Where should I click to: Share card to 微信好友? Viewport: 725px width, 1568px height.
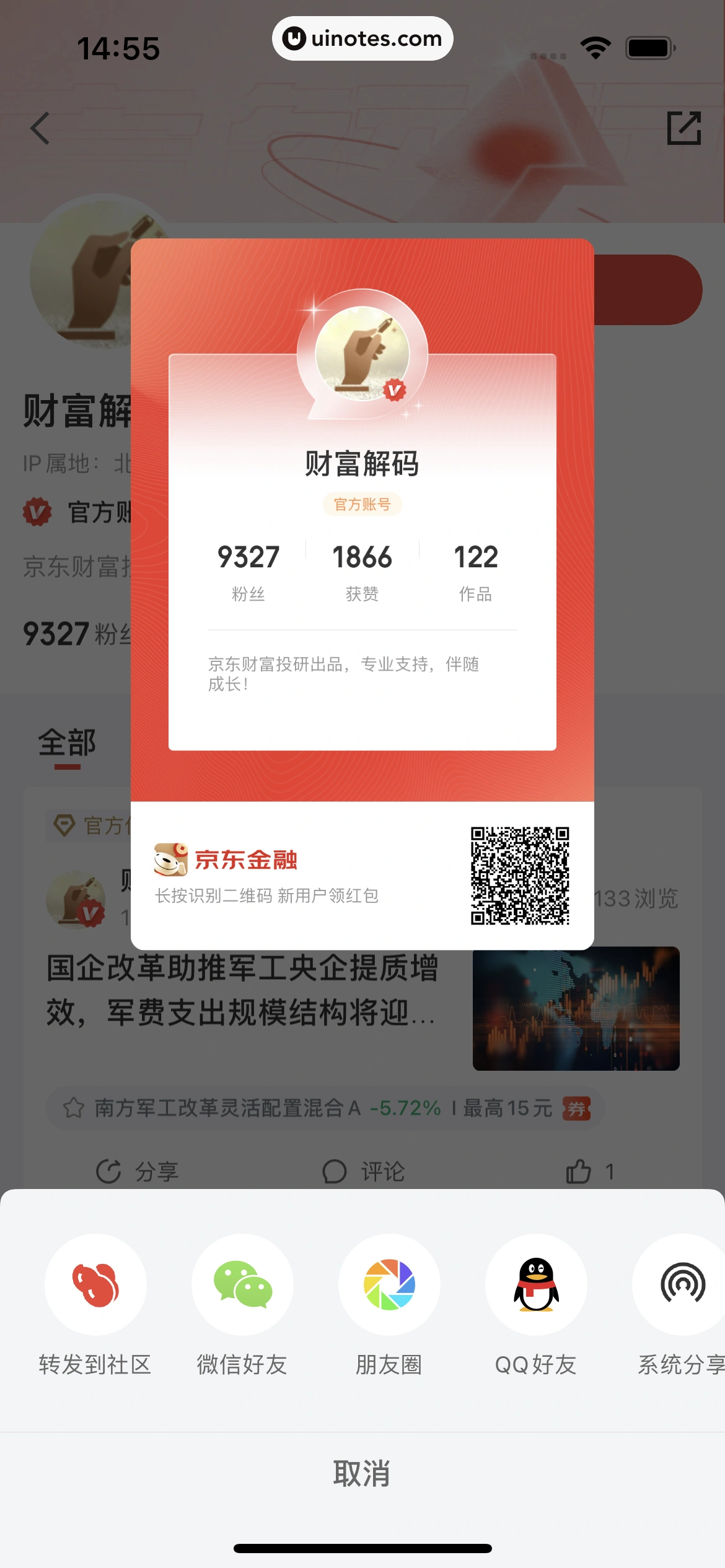pos(242,1285)
